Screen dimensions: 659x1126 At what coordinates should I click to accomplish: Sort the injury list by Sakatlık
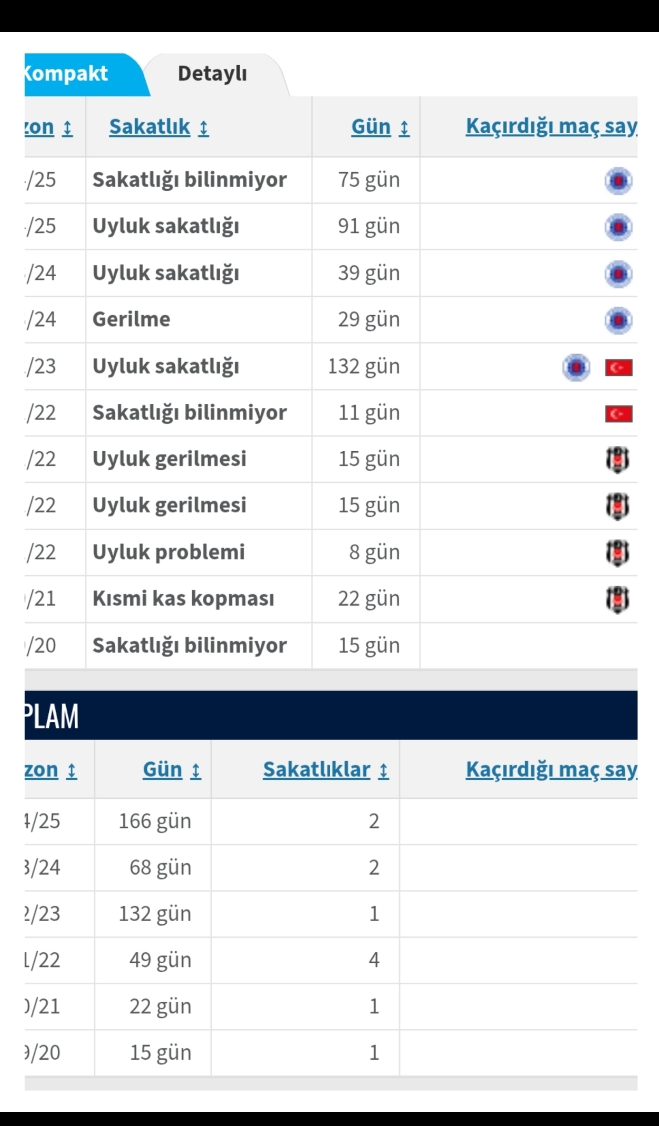159,127
